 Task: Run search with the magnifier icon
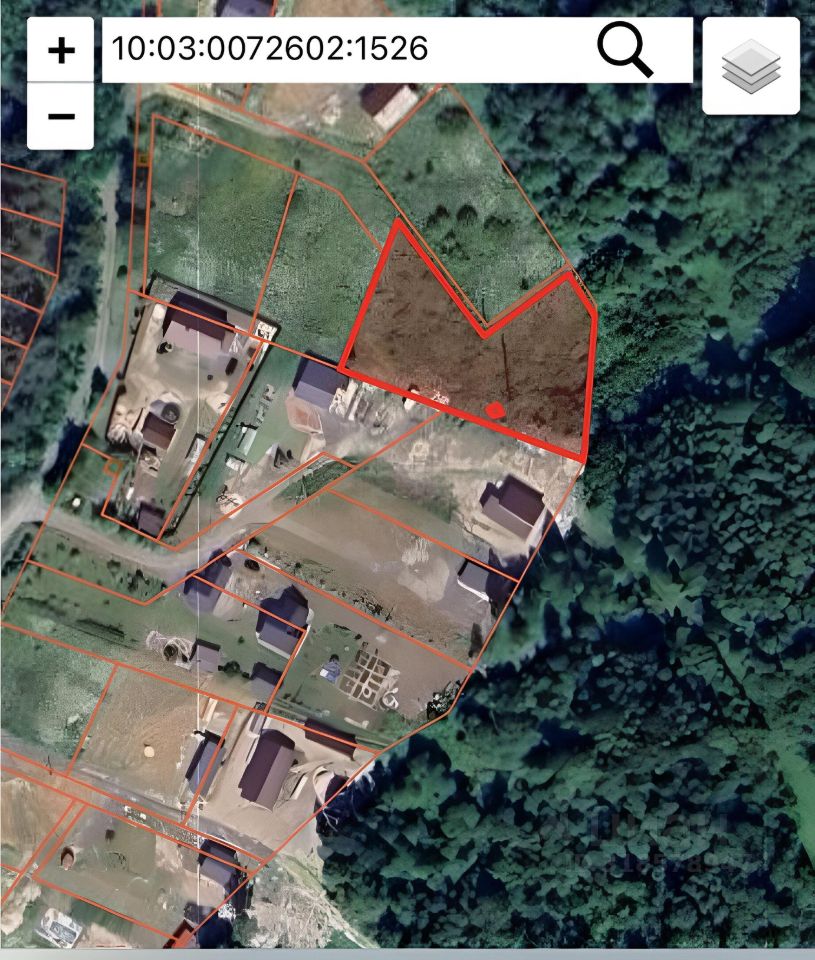point(626,49)
